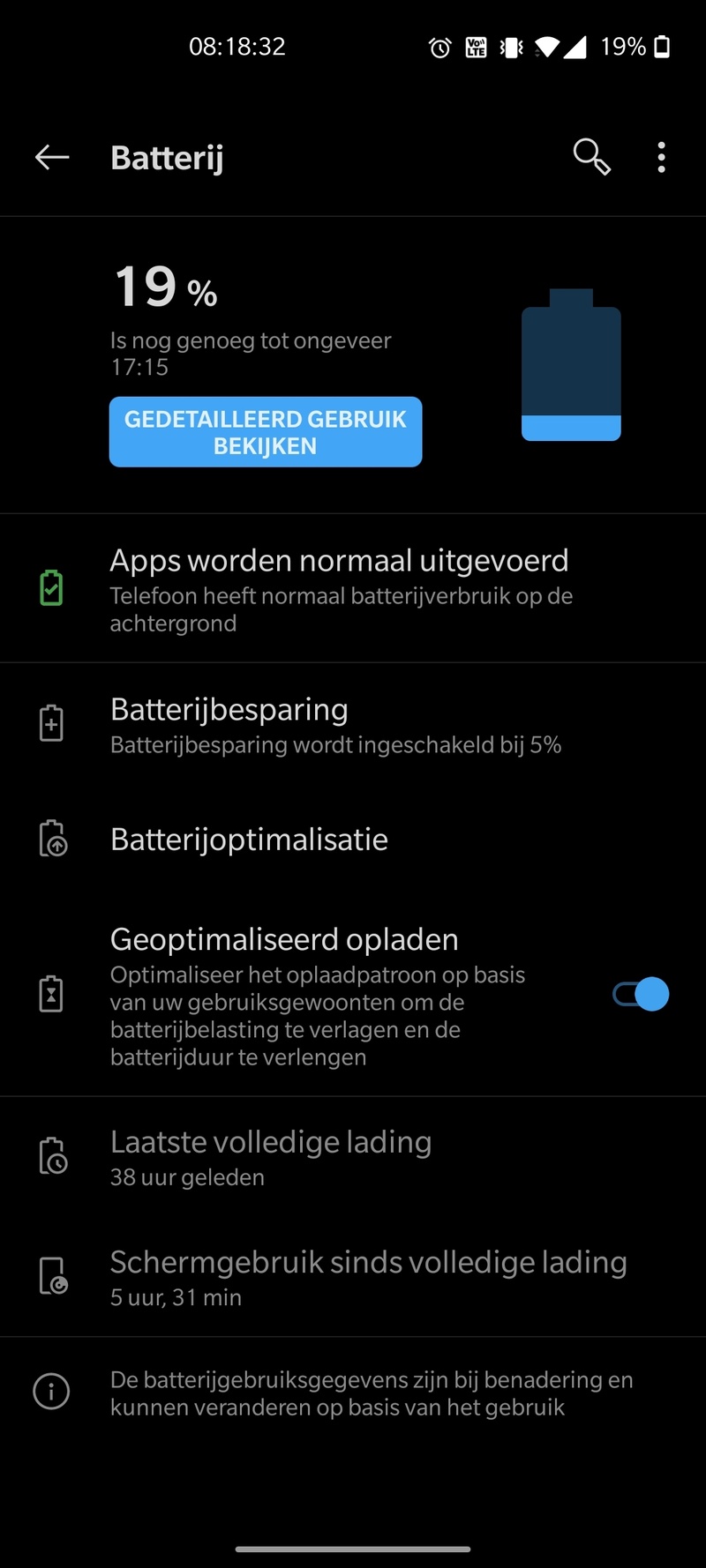Image resolution: width=706 pixels, height=1568 pixels.
Task: Open the search magnifier icon
Action: coord(591,158)
